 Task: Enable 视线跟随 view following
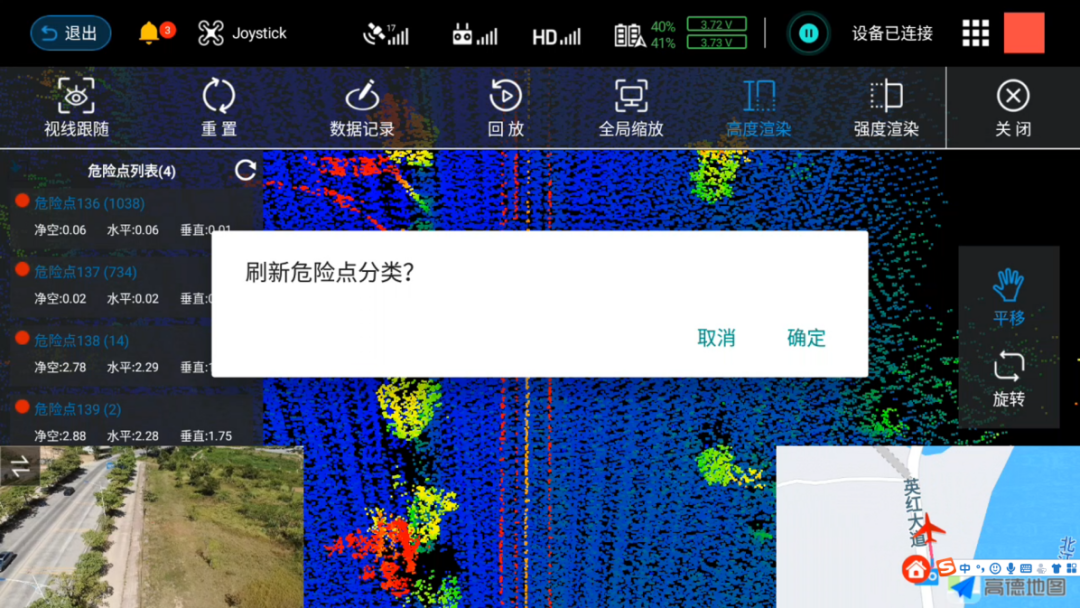[x=76, y=108]
